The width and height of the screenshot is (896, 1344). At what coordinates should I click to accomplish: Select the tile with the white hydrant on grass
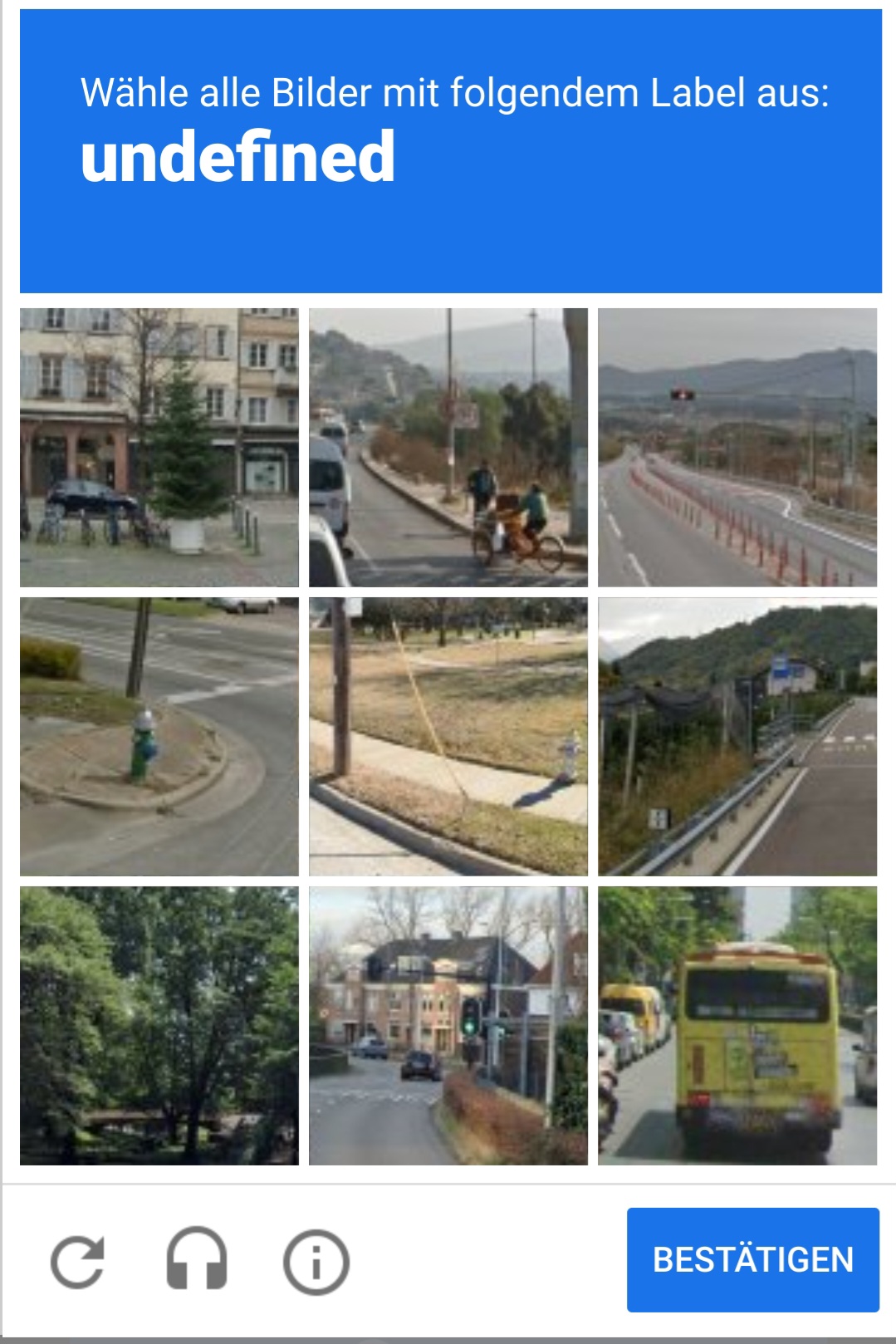click(448, 736)
